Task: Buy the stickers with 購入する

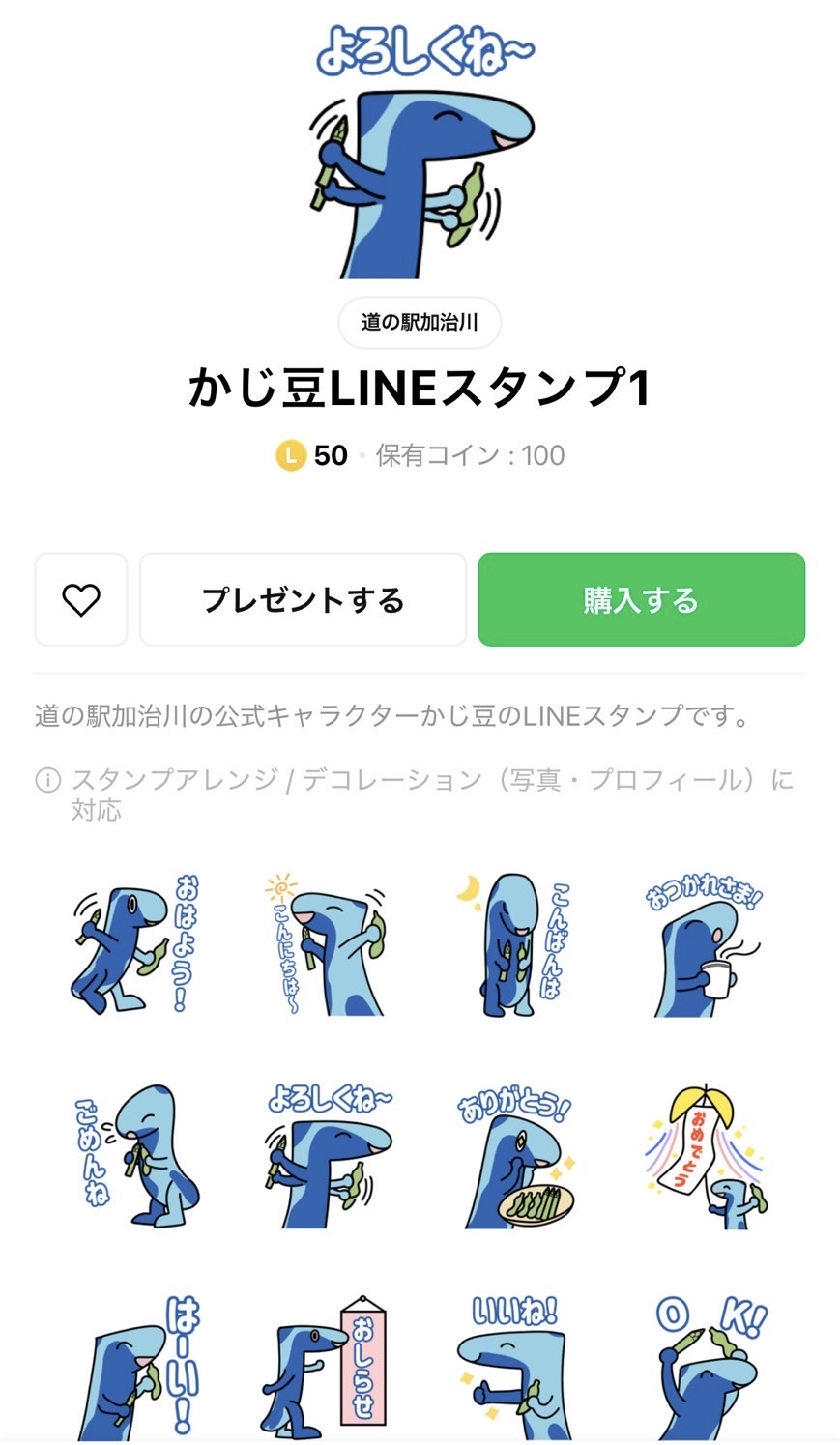Action: tap(641, 600)
